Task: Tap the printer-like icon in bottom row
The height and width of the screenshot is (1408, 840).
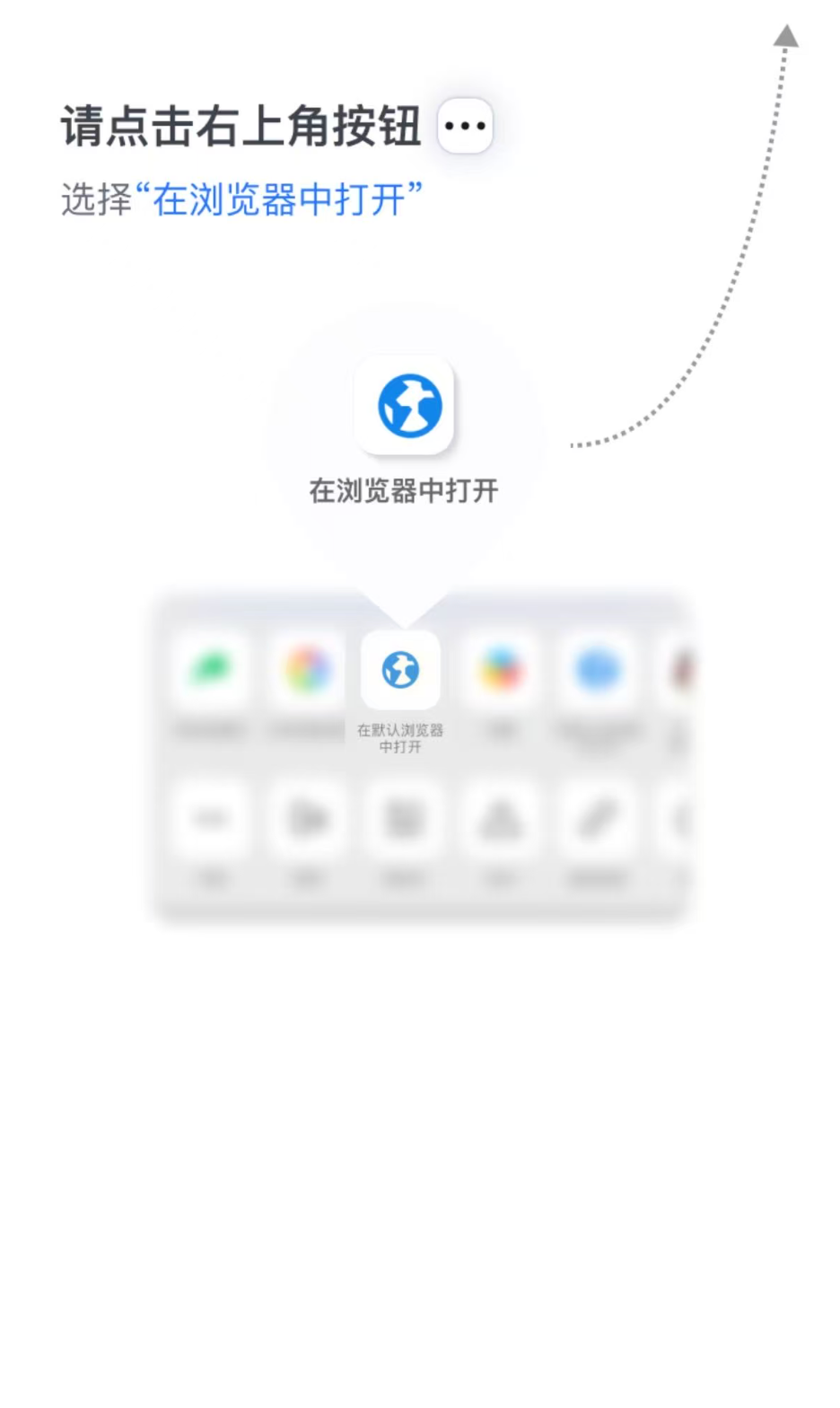Action: tap(404, 819)
